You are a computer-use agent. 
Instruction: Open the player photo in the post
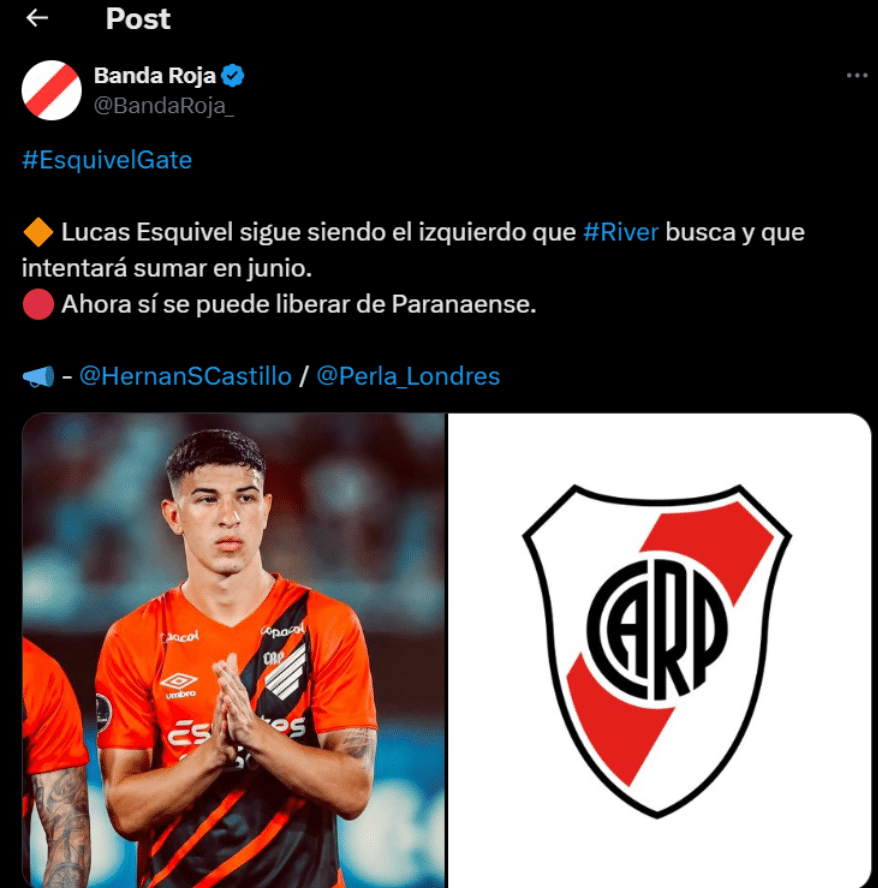pyautogui.click(x=233, y=650)
